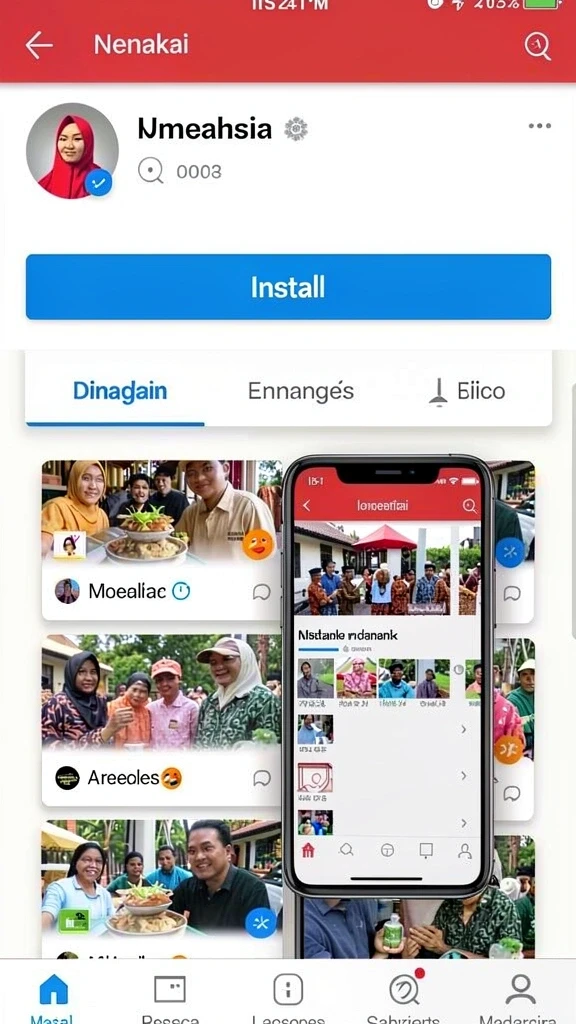Viewport: 576px width, 1024px height.
Task: Open the profile picture with red hijab
Action: pyautogui.click(x=72, y=150)
